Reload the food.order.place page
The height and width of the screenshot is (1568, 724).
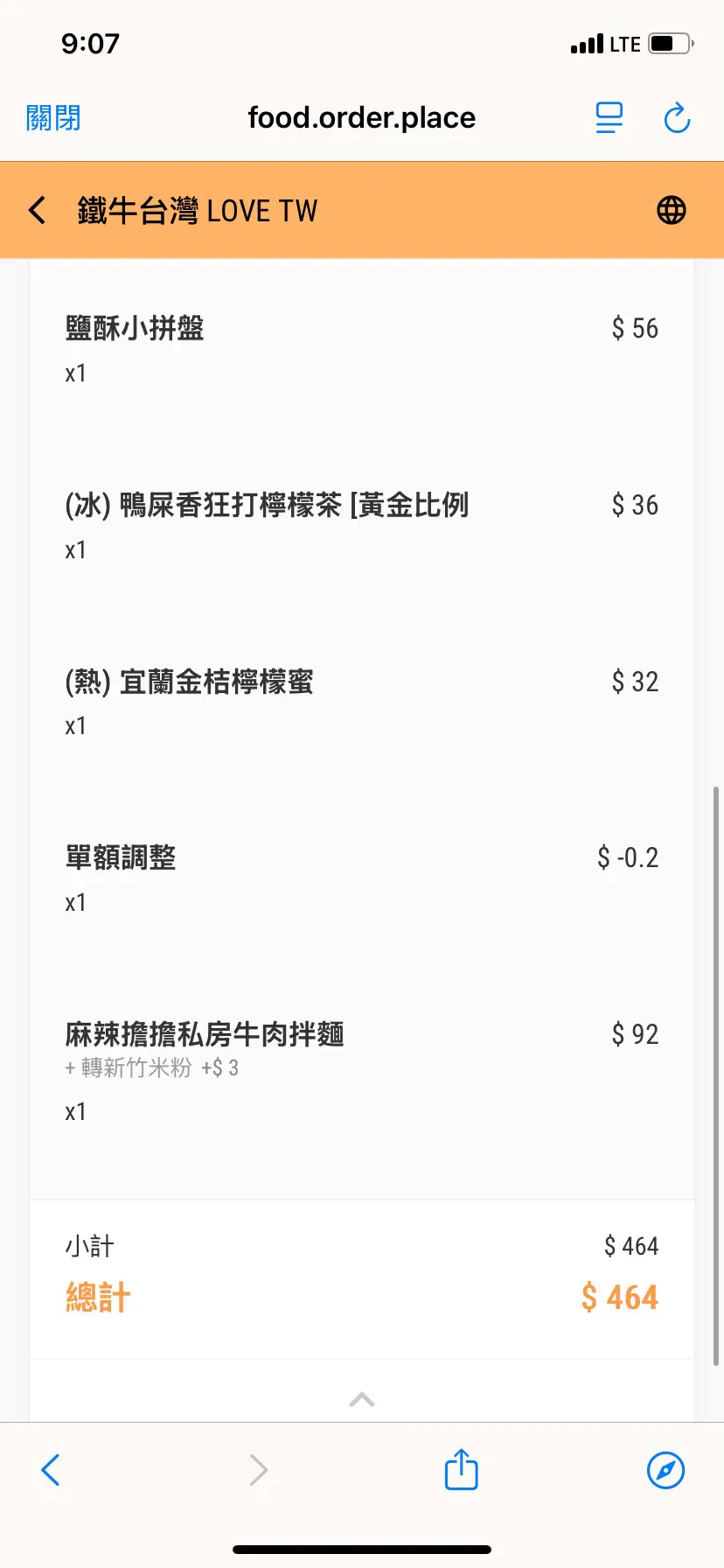tap(677, 118)
